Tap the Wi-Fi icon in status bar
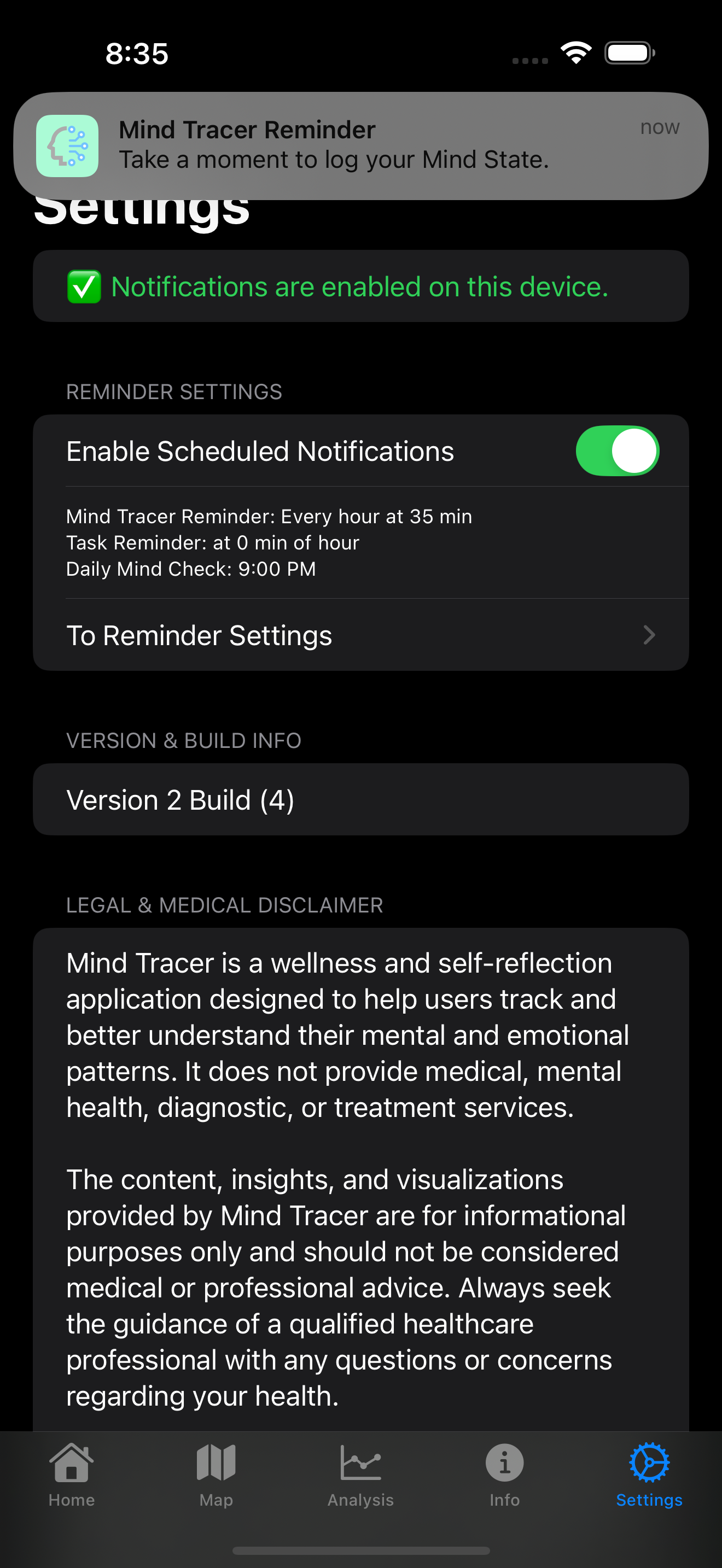The height and width of the screenshot is (1568, 722). (x=575, y=53)
